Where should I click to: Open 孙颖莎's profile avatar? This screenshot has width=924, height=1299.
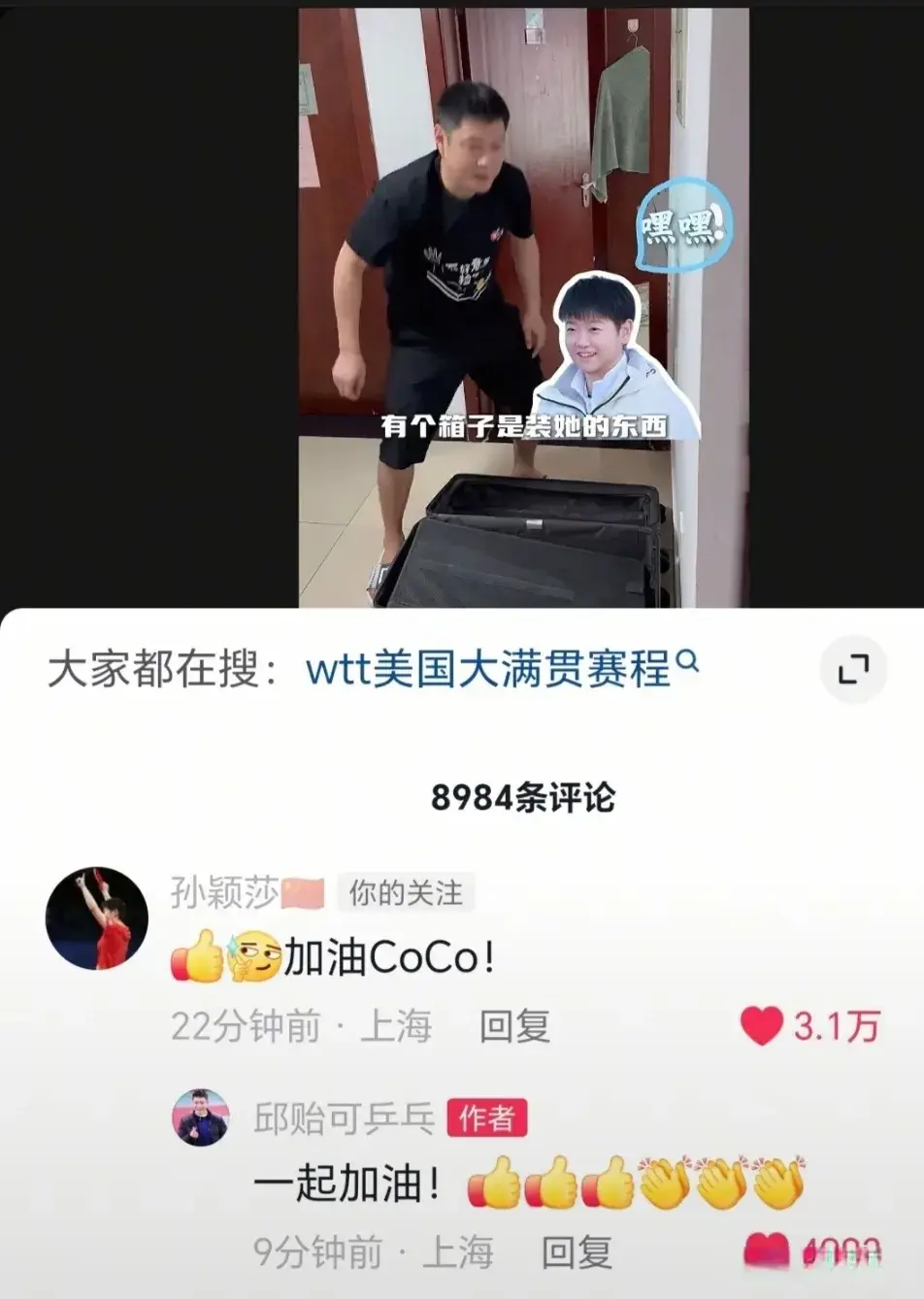[x=97, y=918]
